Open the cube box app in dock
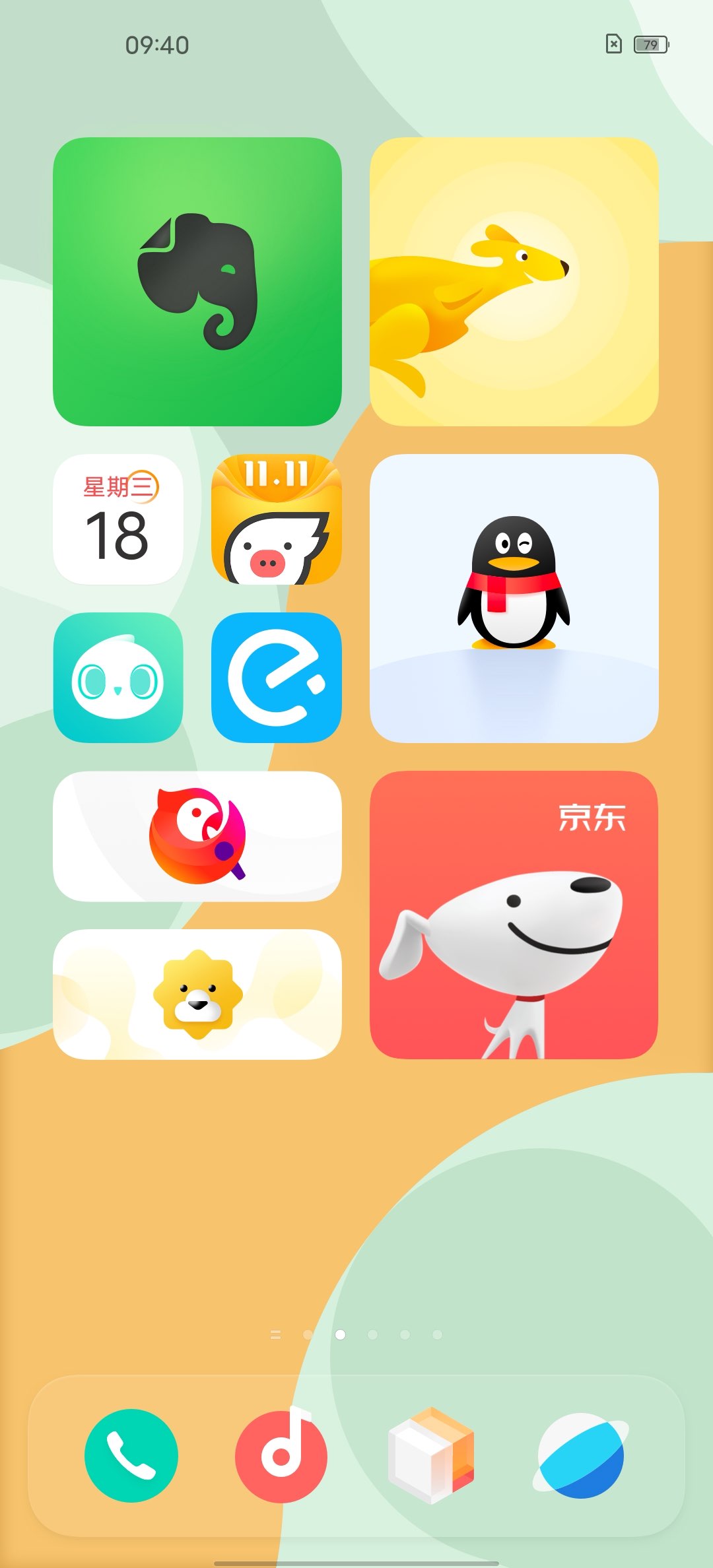Screen dimensions: 713x1568 point(431,1455)
